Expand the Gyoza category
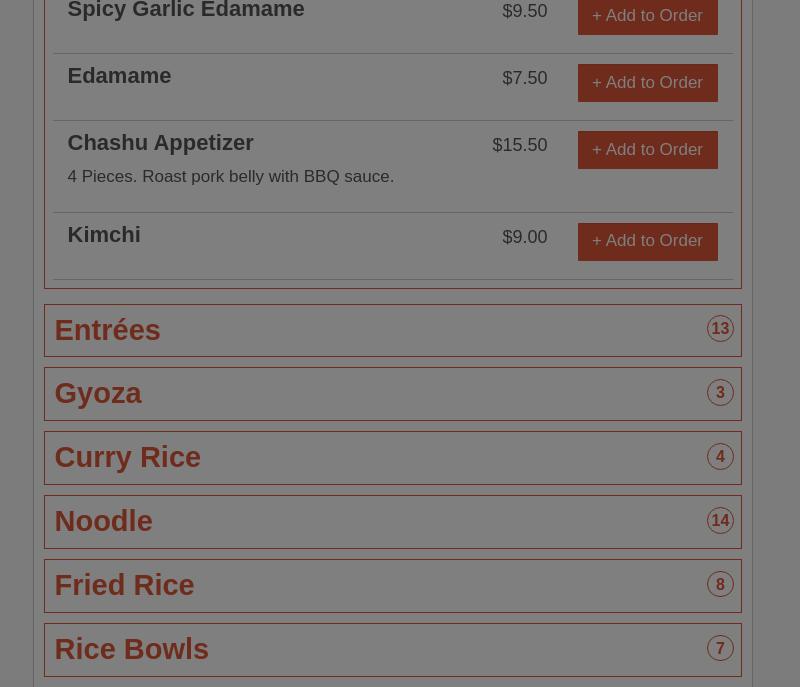800x687 pixels. (392, 394)
